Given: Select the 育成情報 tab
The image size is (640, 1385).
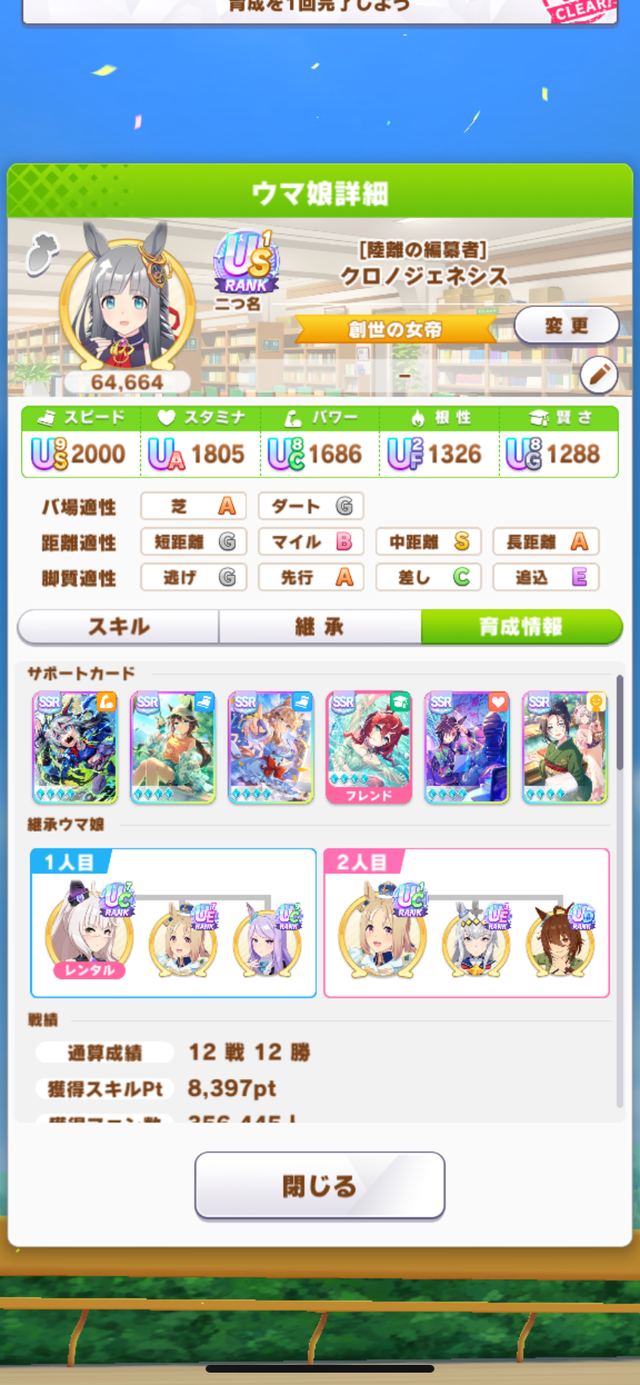Looking at the screenshot, I should (521, 627).
